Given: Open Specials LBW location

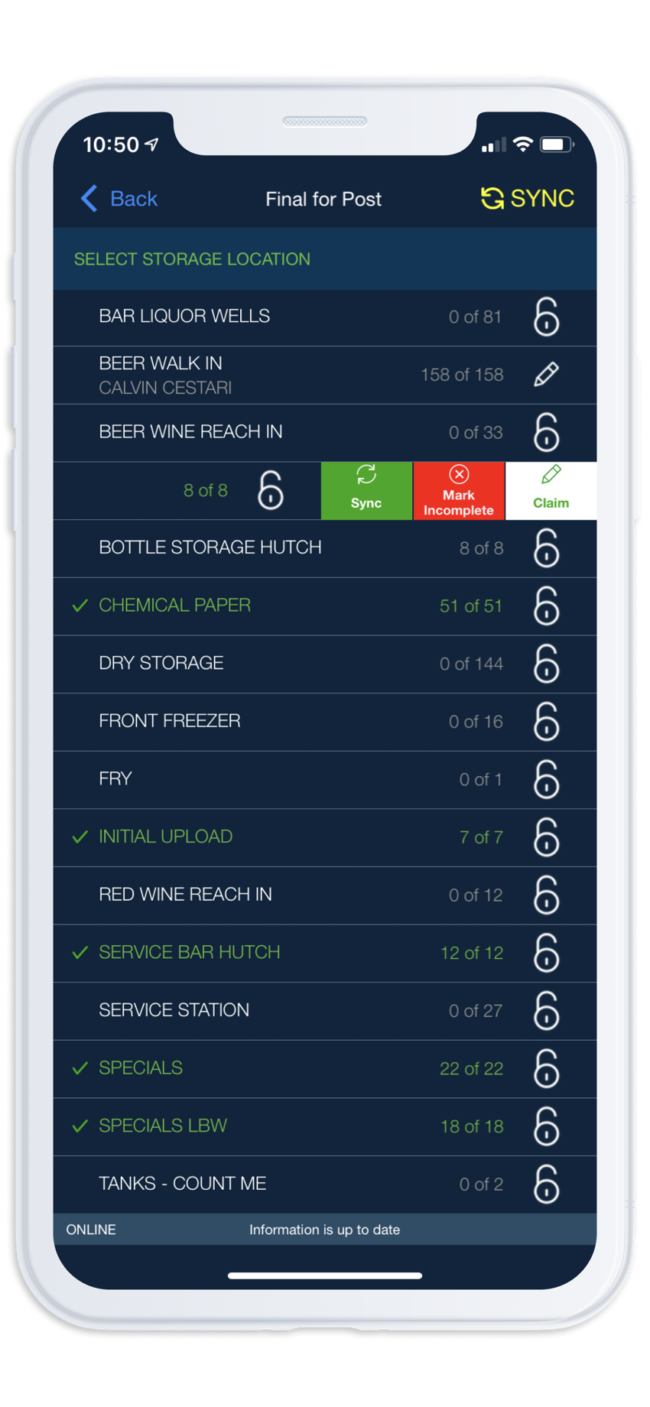Looking at the screenshot, I should 163,1126.
